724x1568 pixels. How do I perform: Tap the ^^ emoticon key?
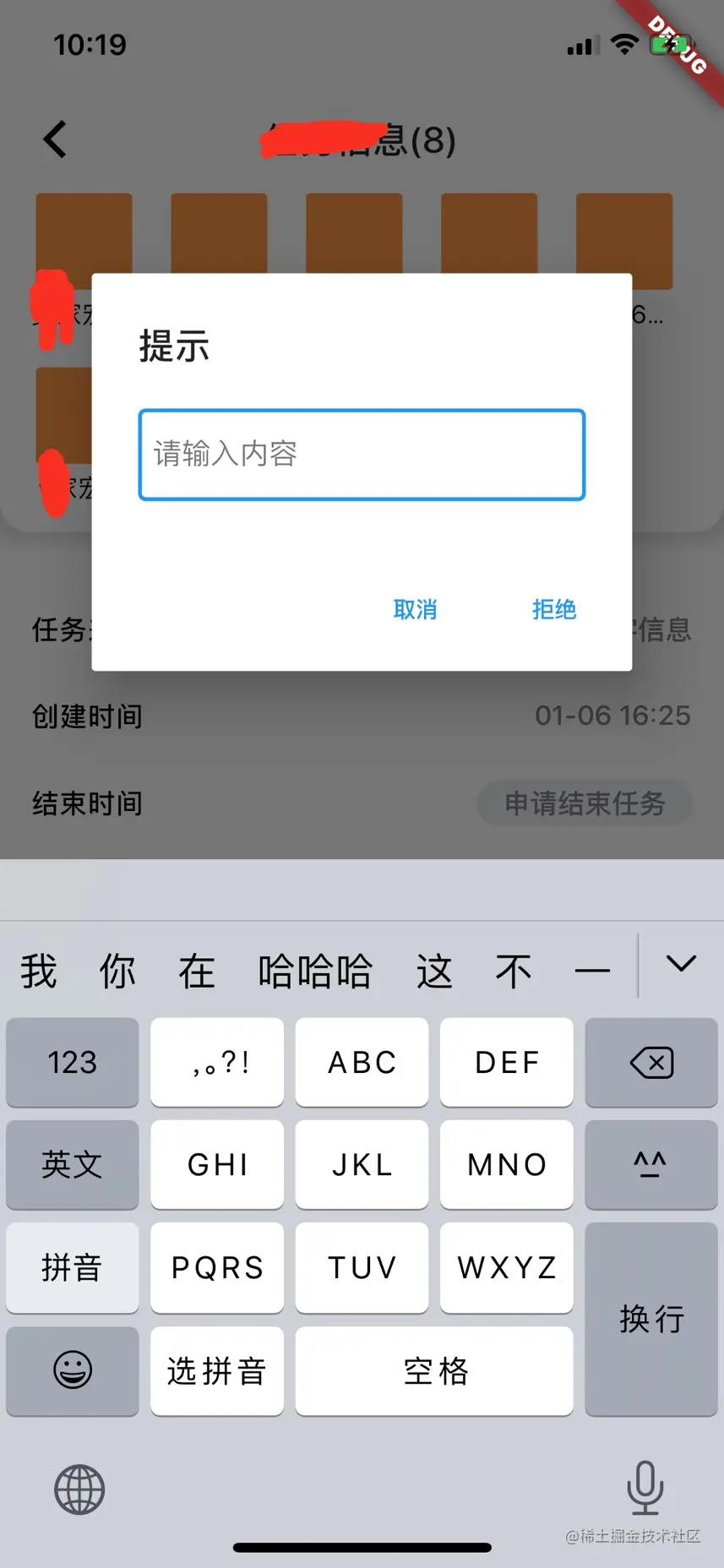click(651, 1164)
